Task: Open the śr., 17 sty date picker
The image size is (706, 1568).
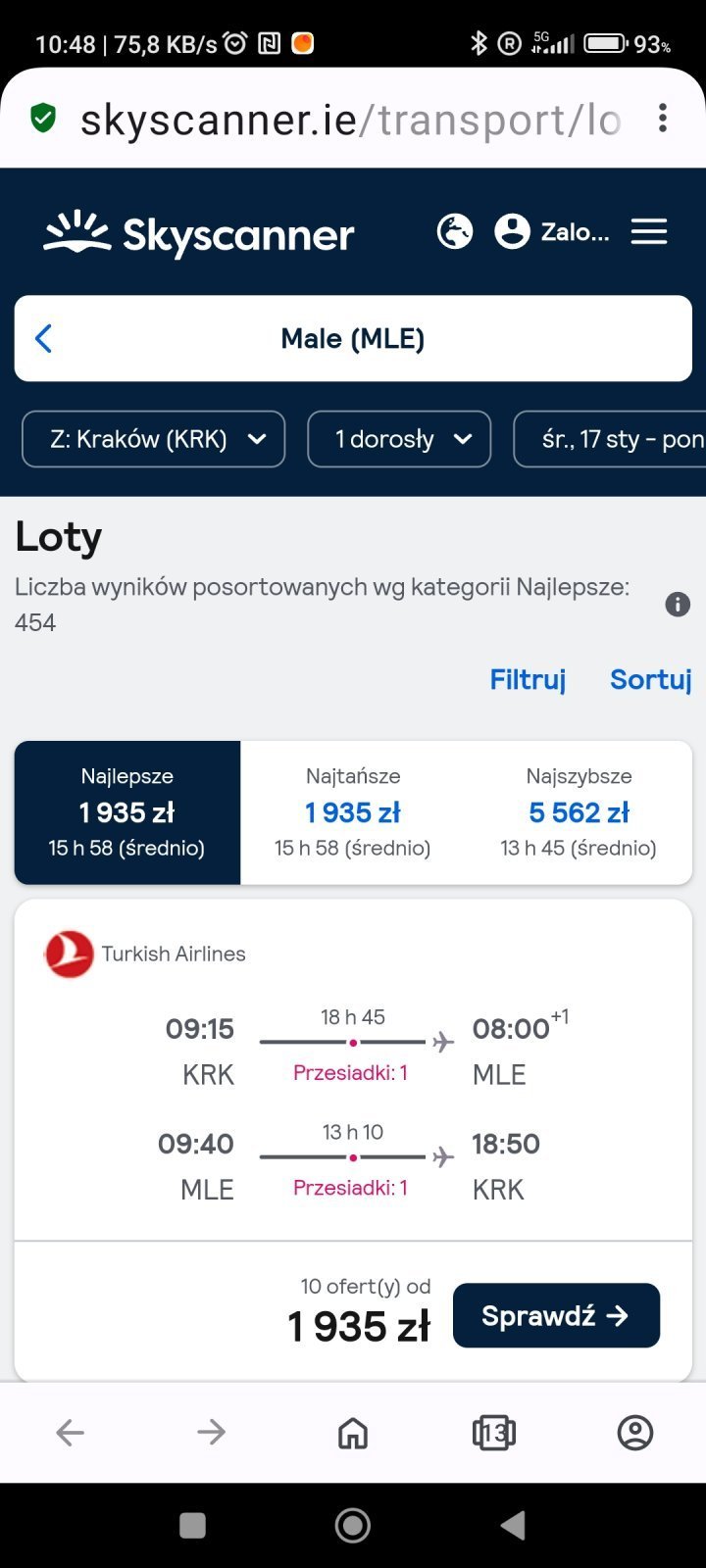Action: (613, 439)
